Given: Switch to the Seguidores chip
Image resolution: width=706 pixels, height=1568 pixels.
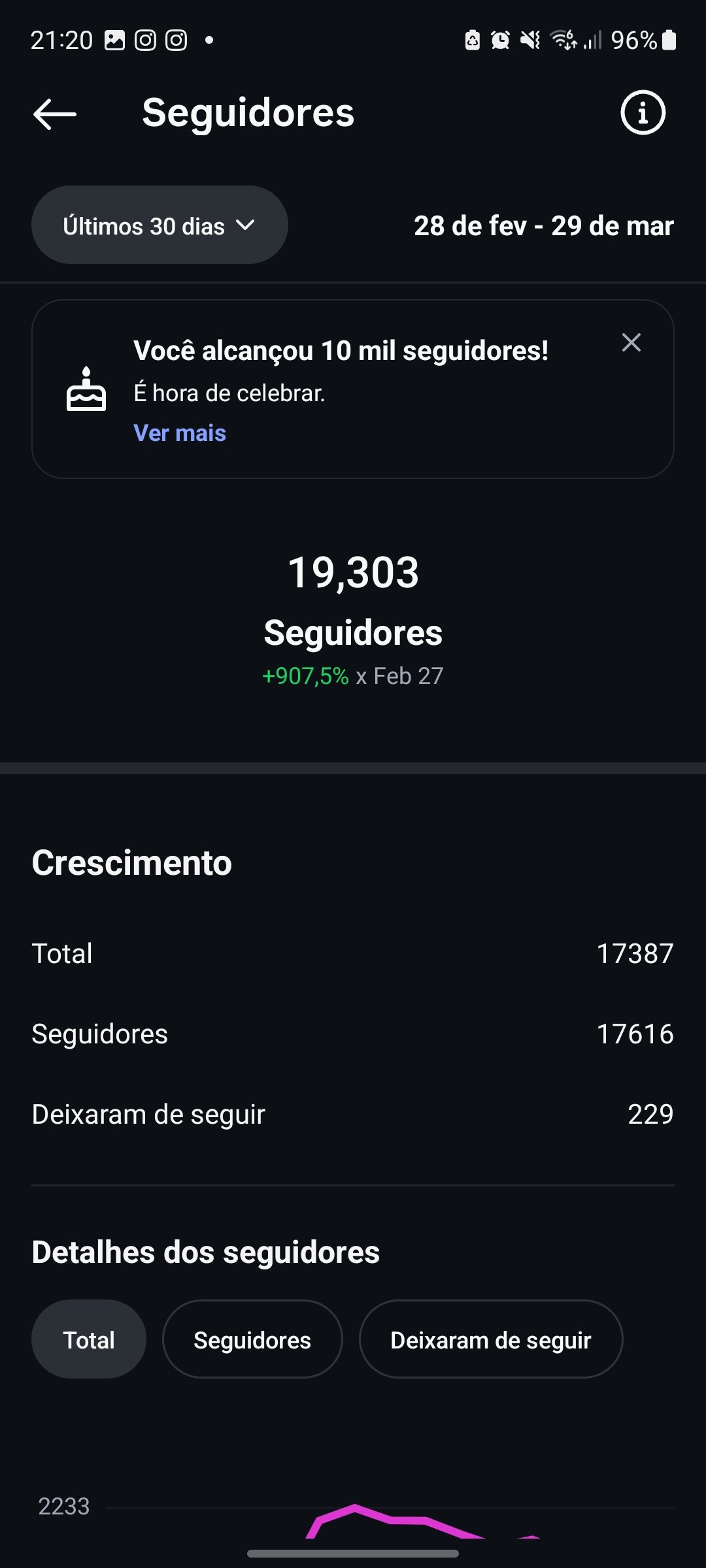Looking at the screenshot, I should (x=252, y=1340).
